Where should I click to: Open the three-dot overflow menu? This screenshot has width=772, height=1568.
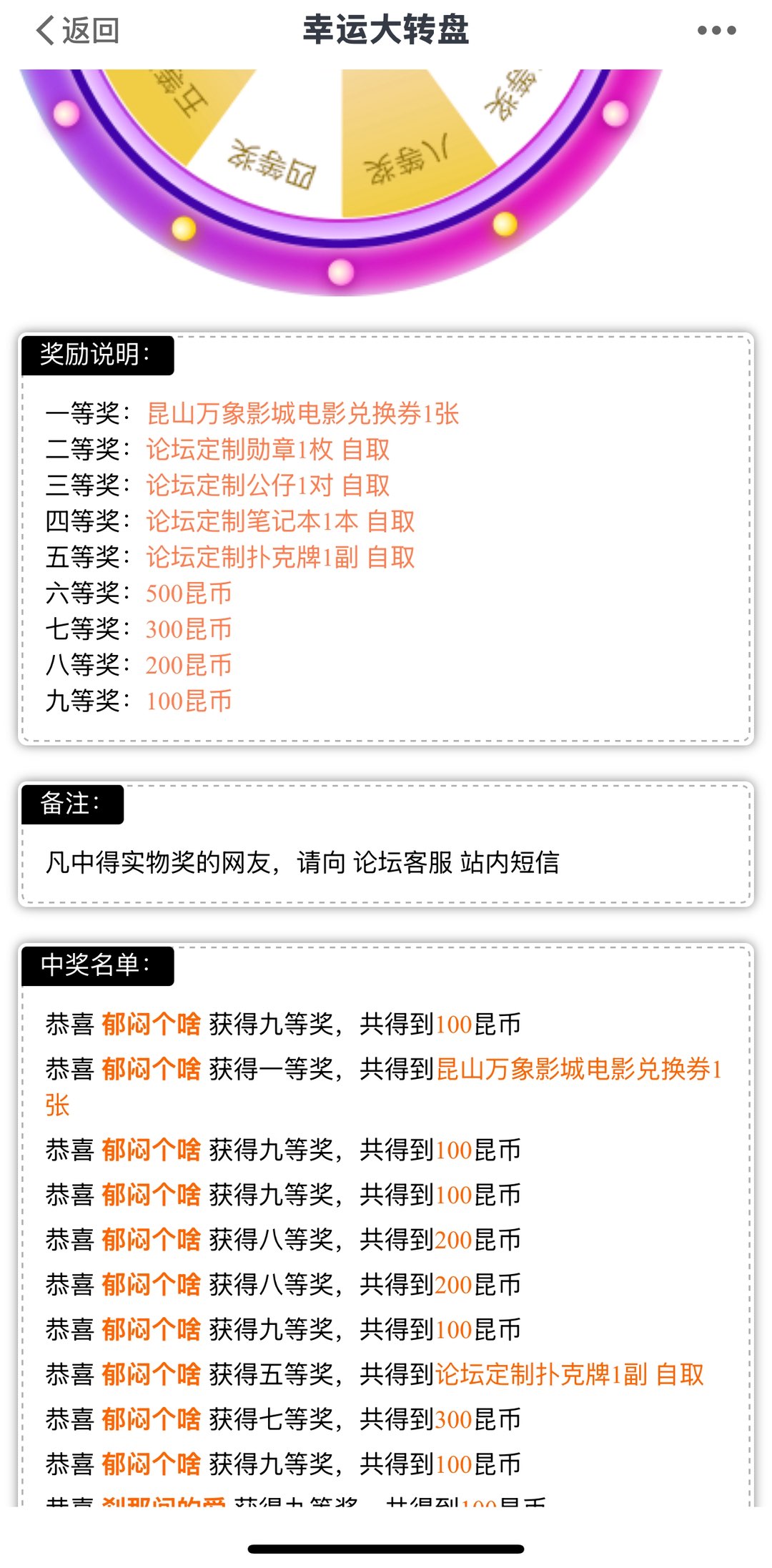716,31
